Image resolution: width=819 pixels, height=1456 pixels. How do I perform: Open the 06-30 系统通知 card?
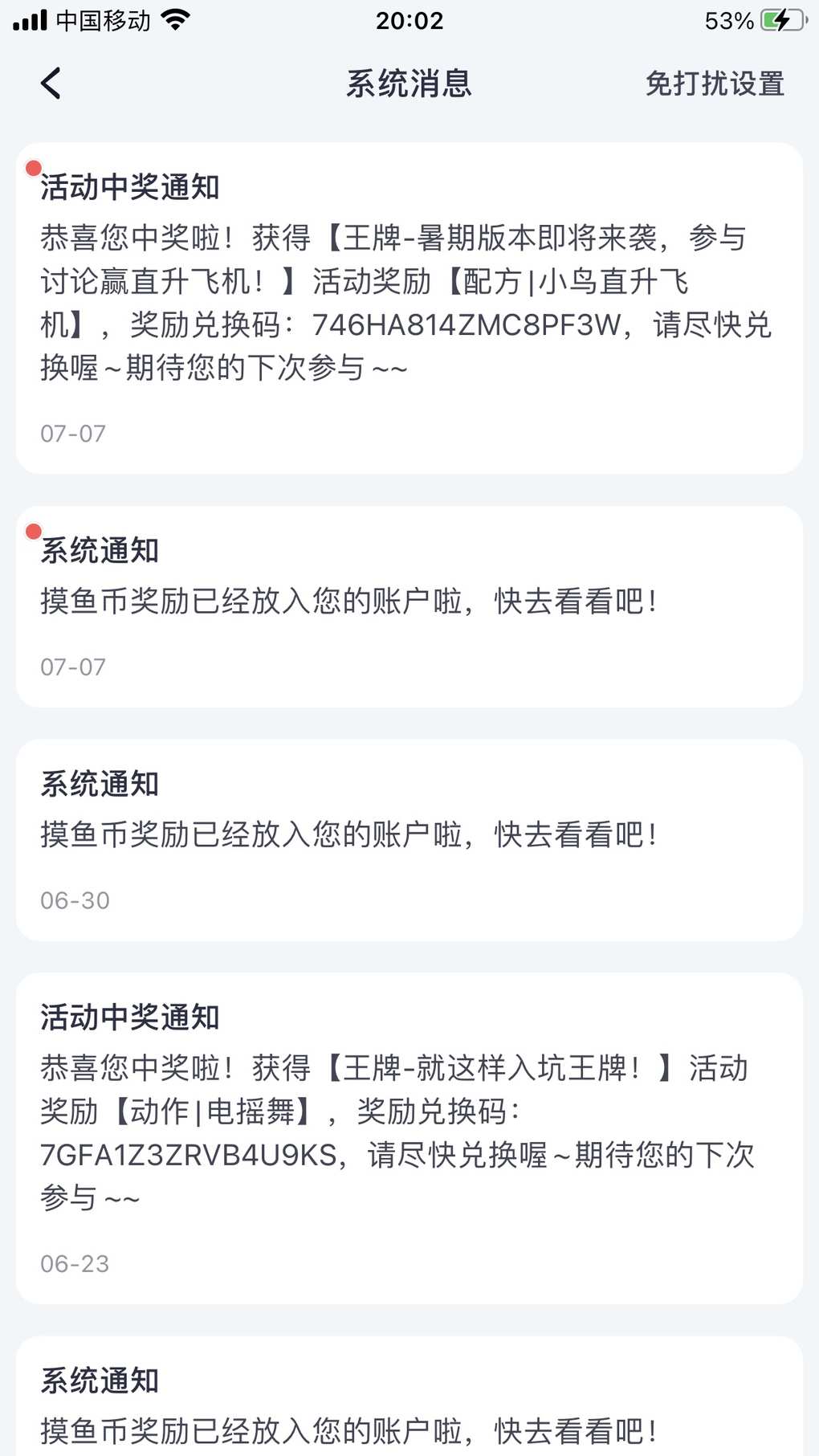(x=409, y=840)
